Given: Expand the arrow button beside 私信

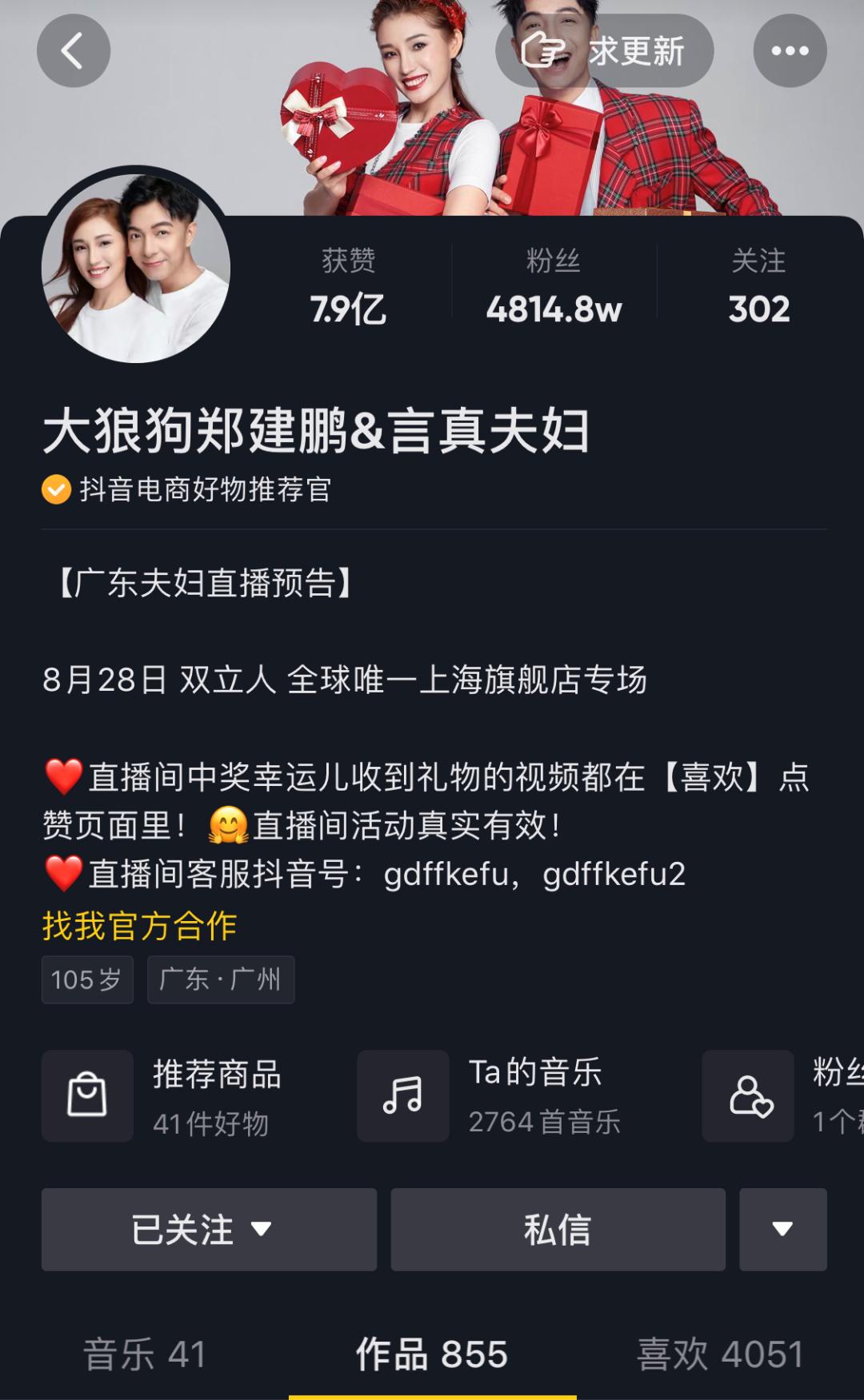Looking at the screenshot, I should coord(782,1230).
